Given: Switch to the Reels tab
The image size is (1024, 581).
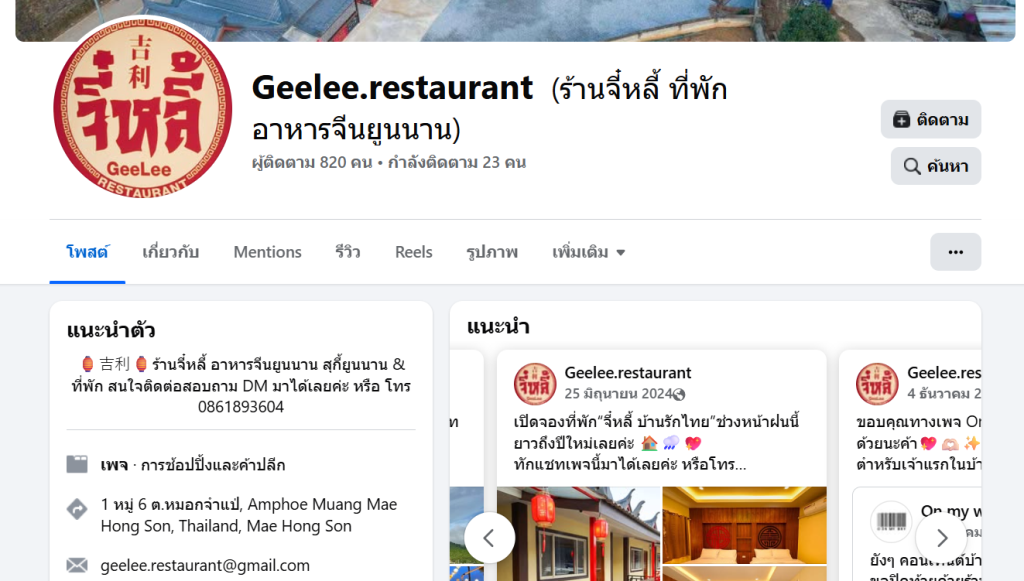Looking at the screenshot, I should click(414, 252).
